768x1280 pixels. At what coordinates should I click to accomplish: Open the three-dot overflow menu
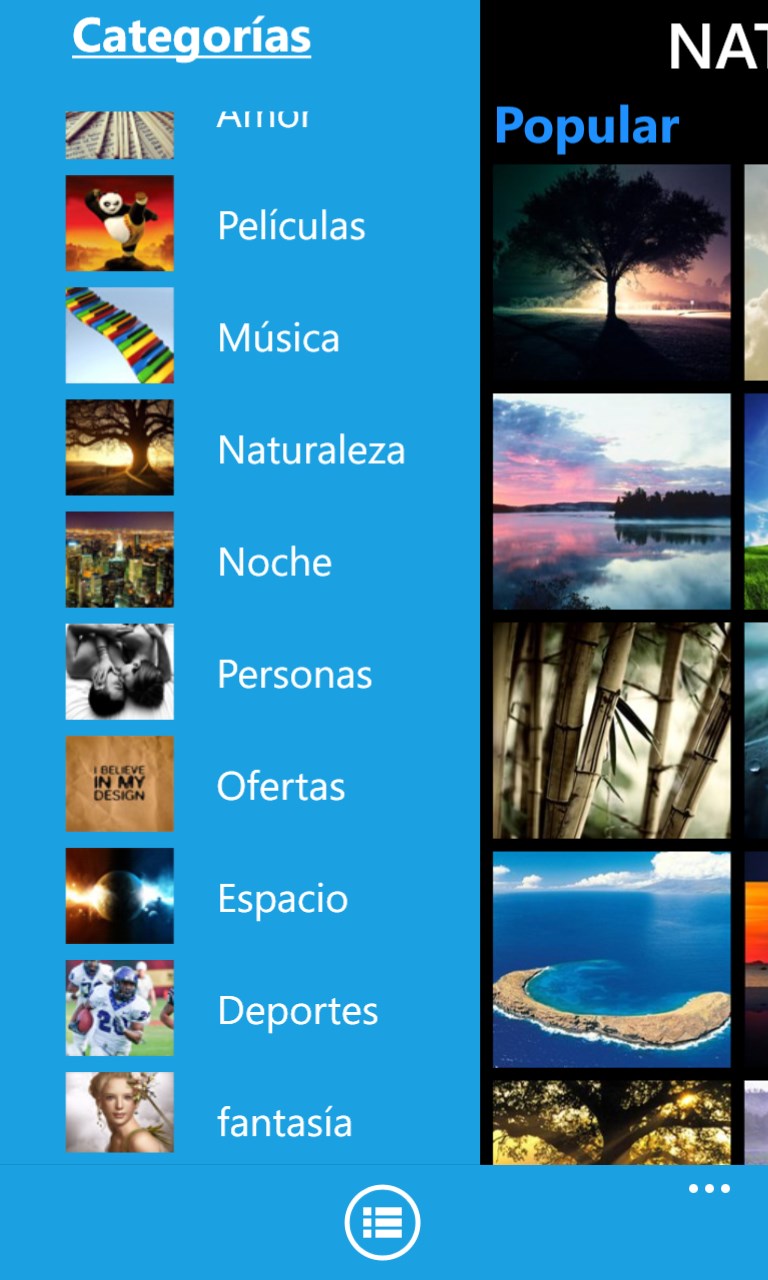coord(709,1189)
